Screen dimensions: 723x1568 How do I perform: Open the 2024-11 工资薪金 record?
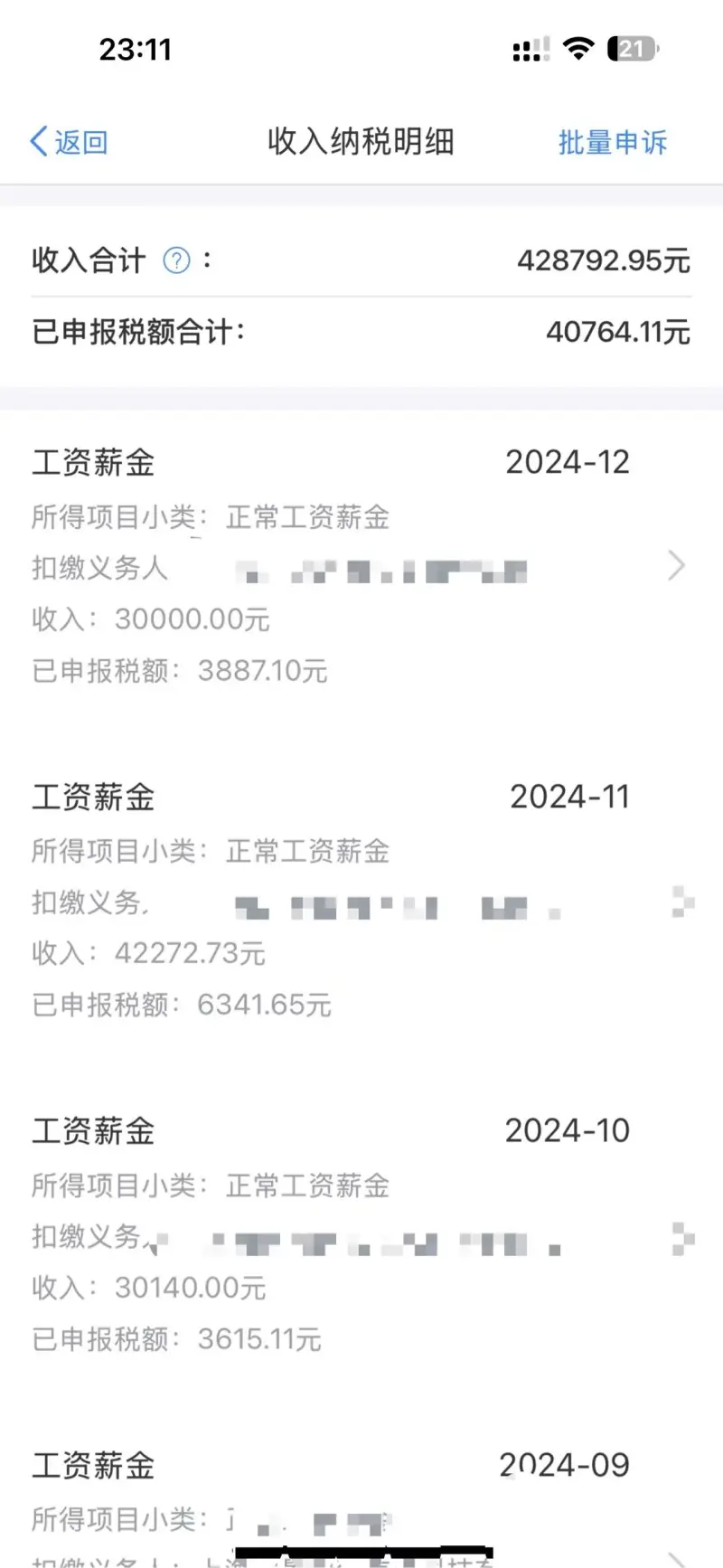tap(361, 900)
